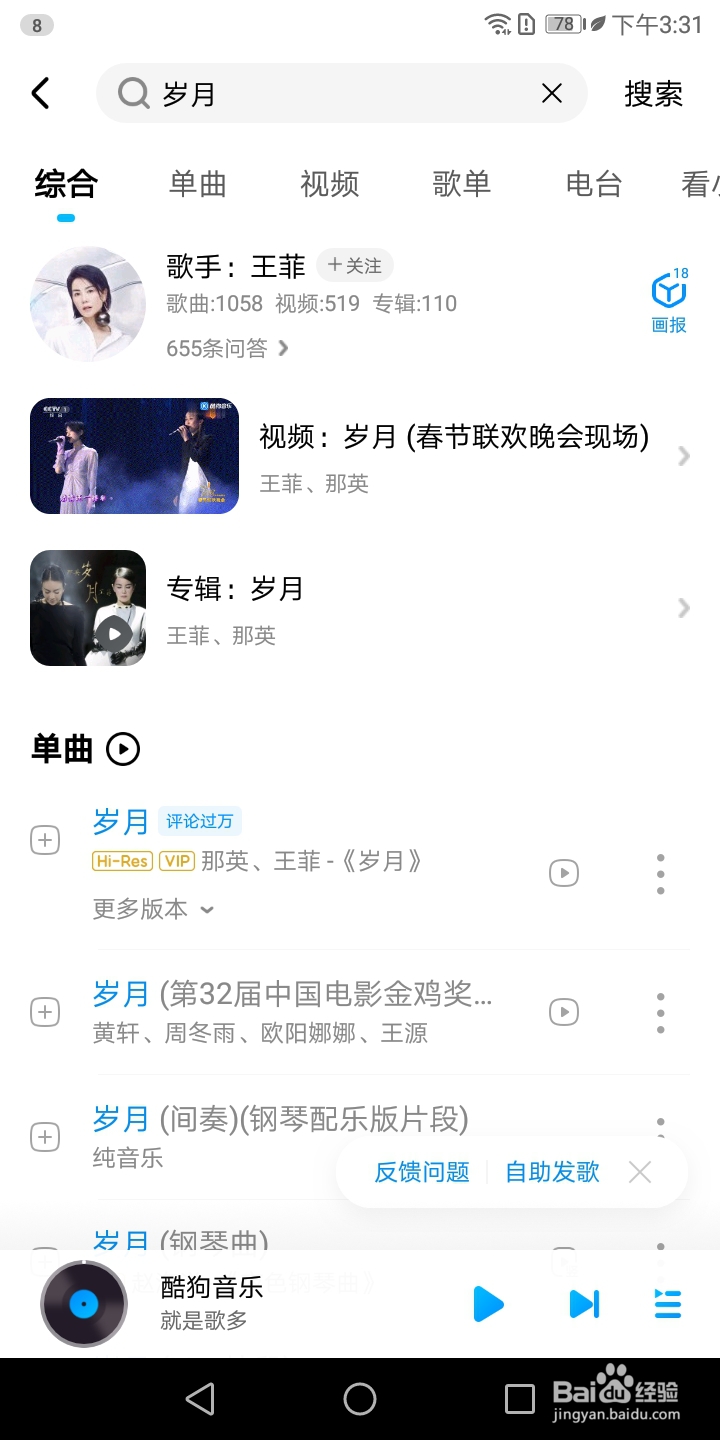
Task: Go back using the top-left arrow
Action: 40,94
